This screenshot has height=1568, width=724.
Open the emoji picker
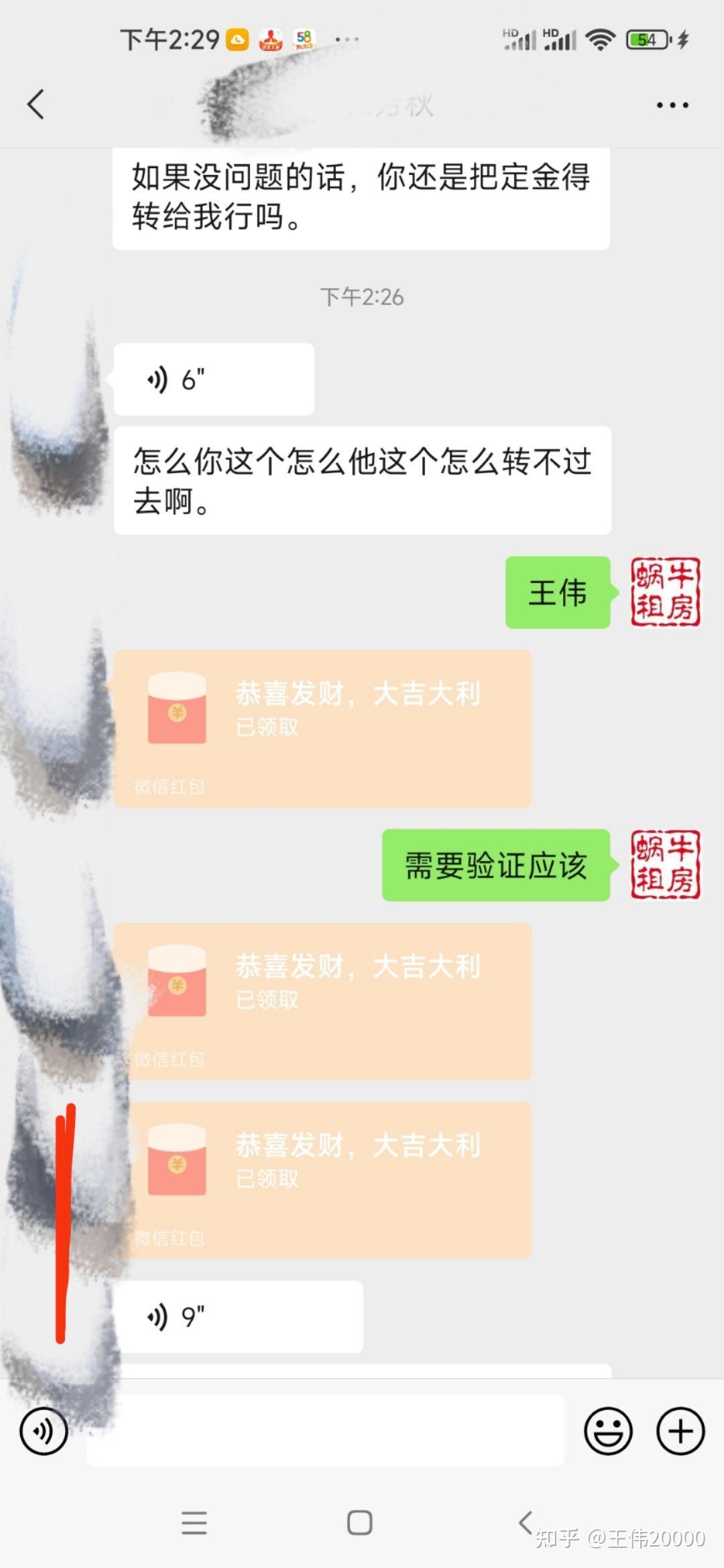608,1431
